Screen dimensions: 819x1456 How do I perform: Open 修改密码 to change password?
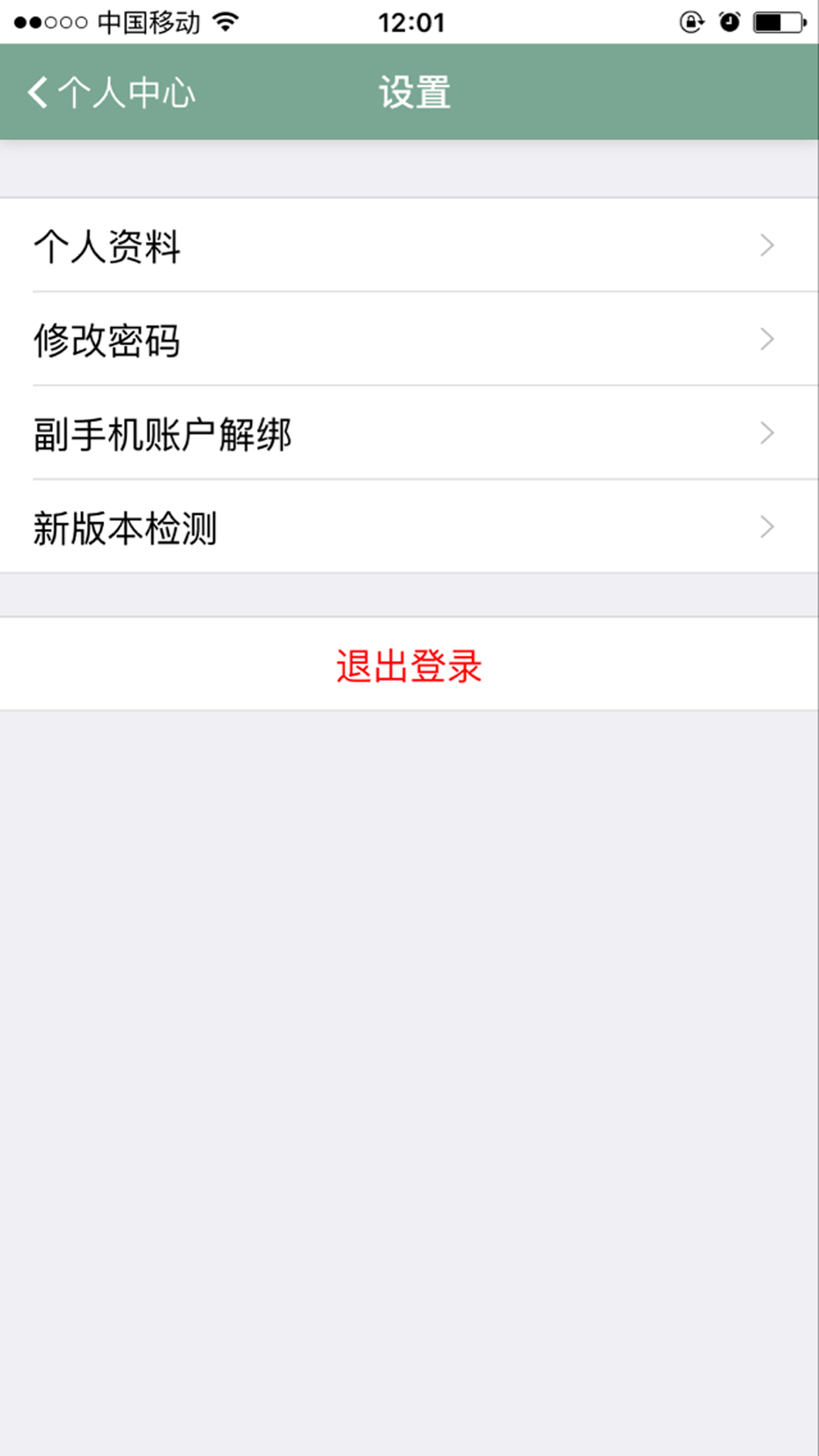click(409, 340)
